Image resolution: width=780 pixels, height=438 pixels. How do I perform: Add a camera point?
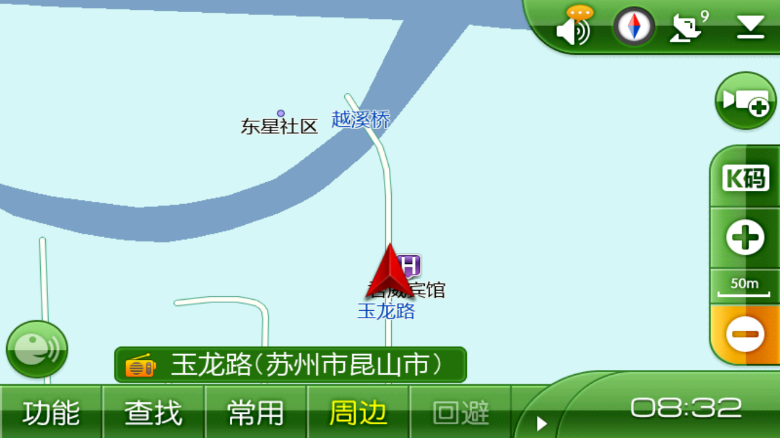coord(745,100)
